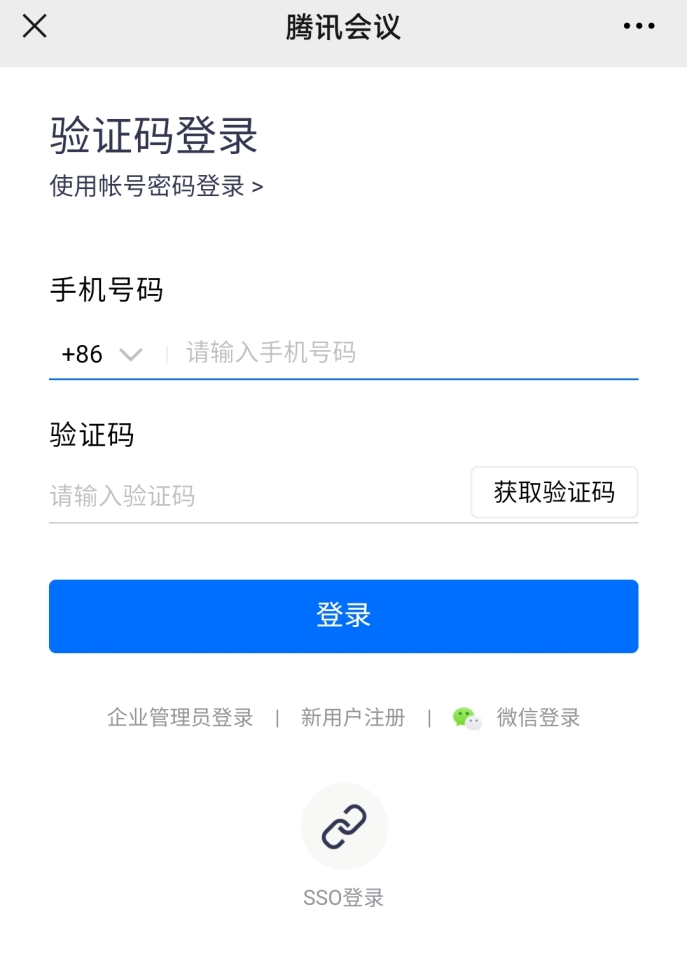Viewport: 687px width, 963px height.
Task: Expand the +86 country code dropdown
Action: (101, 354)
